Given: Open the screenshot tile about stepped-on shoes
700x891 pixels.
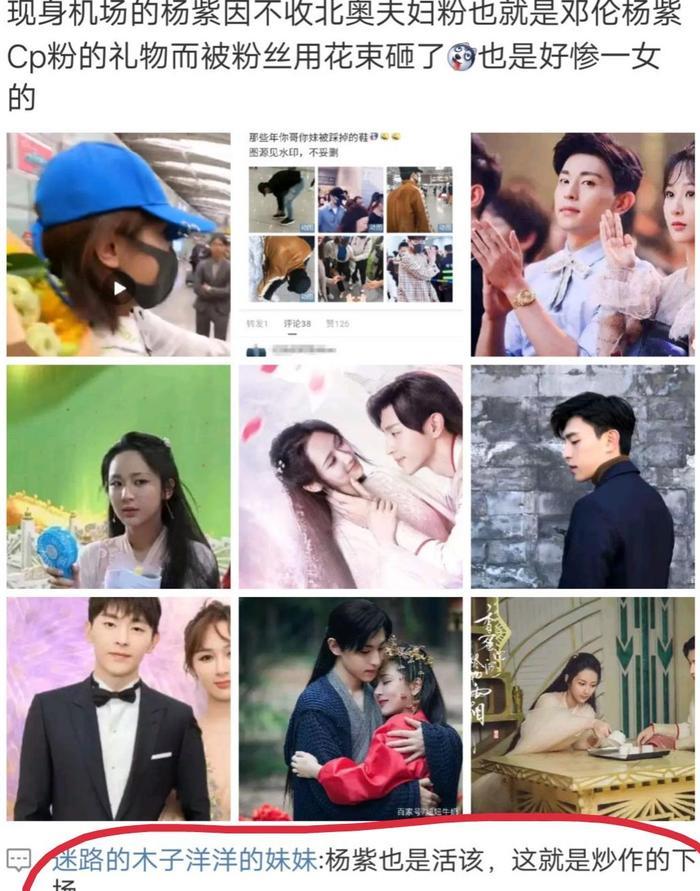Looking at the screenshot, I should click(350, 244).
